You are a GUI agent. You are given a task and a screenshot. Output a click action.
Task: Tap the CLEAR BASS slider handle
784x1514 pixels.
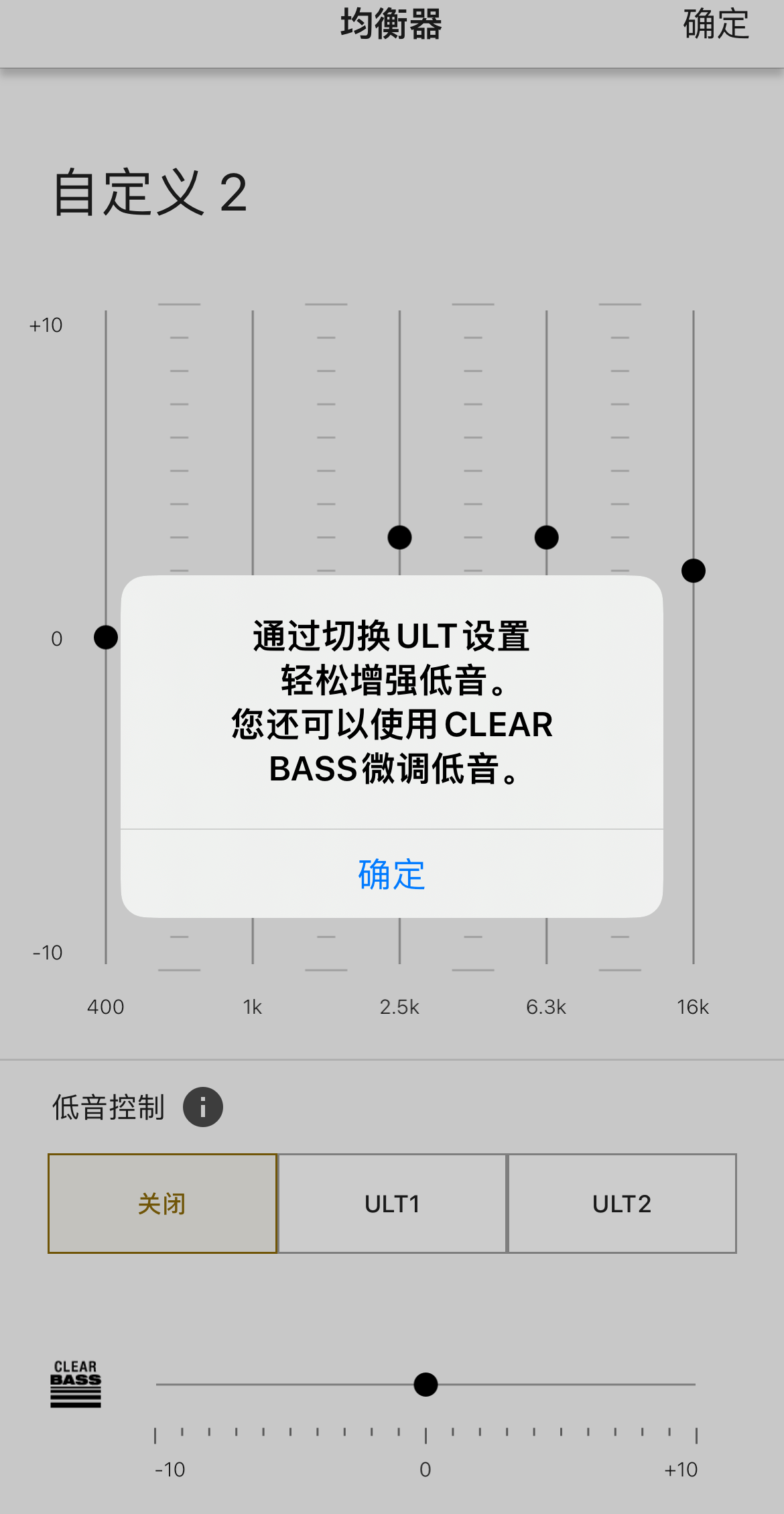426,1384
